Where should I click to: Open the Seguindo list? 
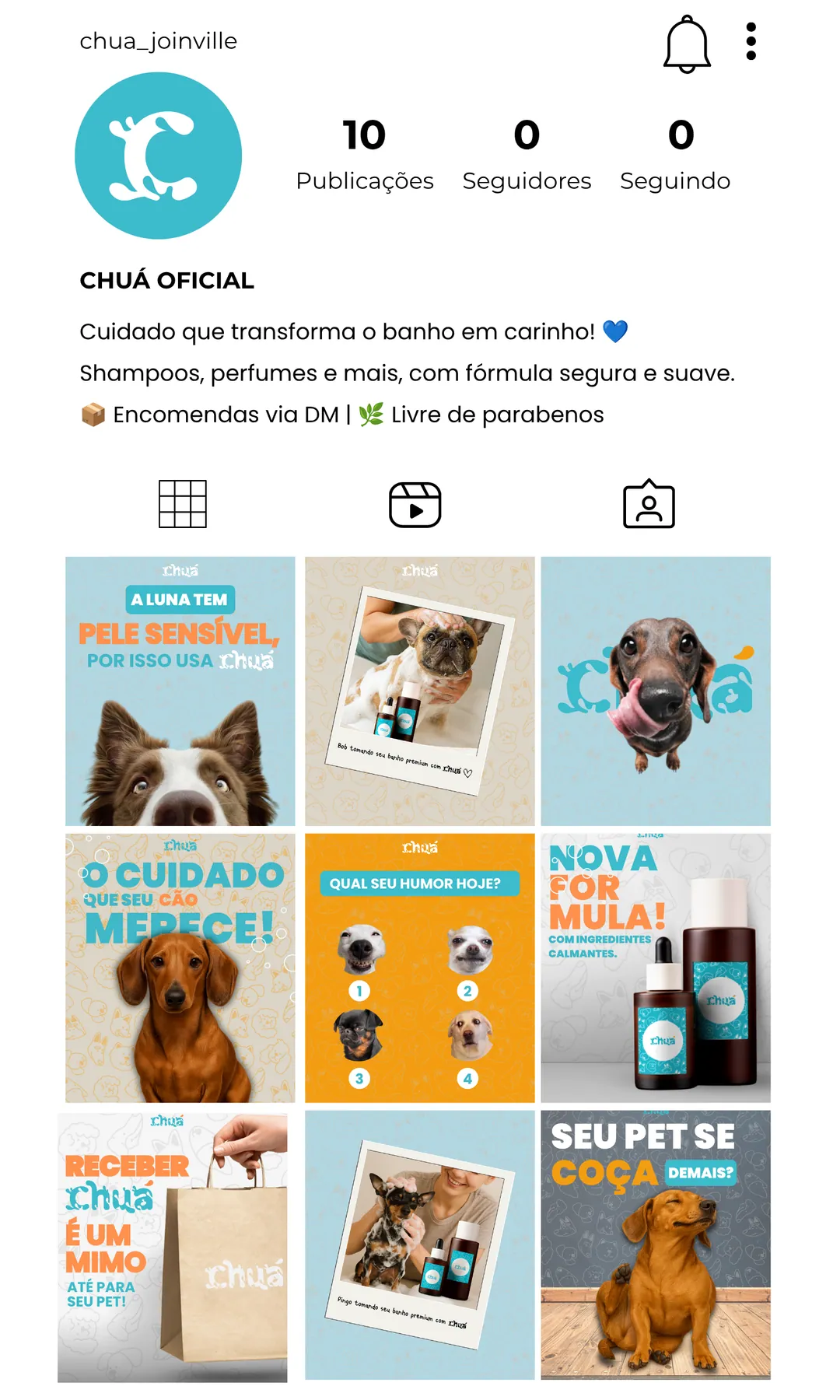point(675,154)
